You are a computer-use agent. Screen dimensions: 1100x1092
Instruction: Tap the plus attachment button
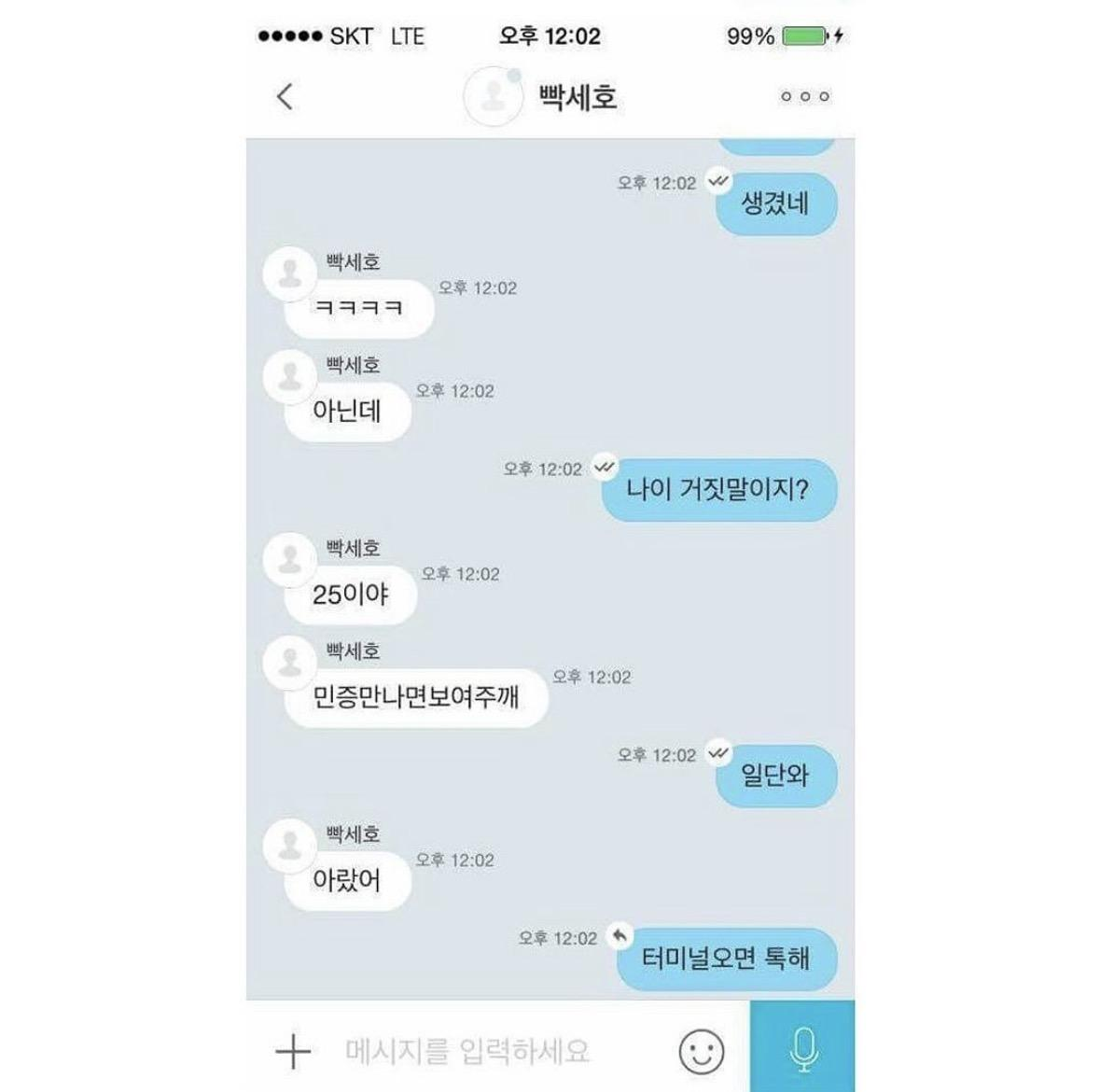293,1052
